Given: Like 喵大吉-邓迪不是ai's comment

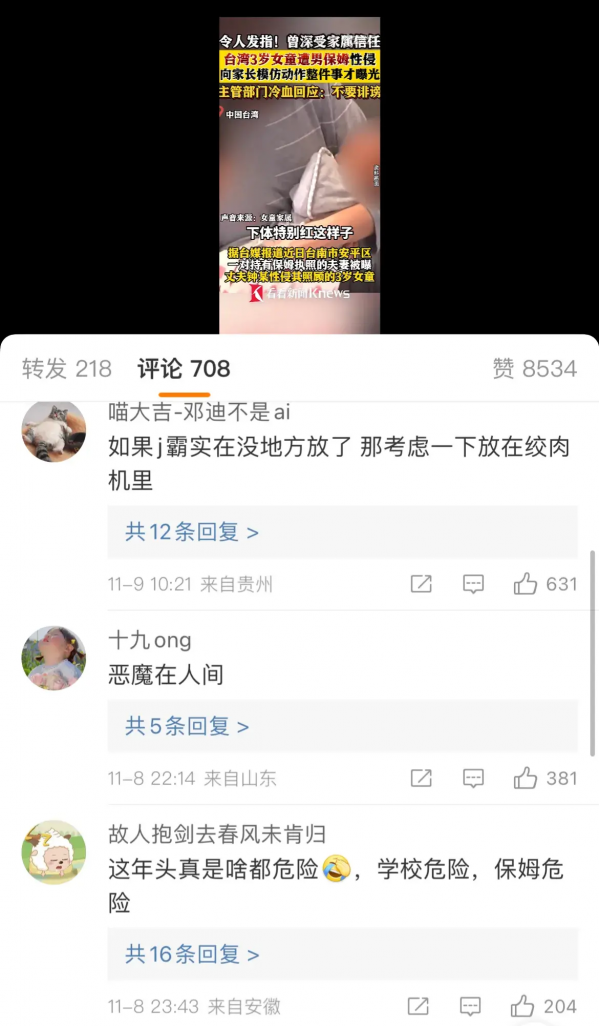Looking at the screenshot, I should (526, 584).
